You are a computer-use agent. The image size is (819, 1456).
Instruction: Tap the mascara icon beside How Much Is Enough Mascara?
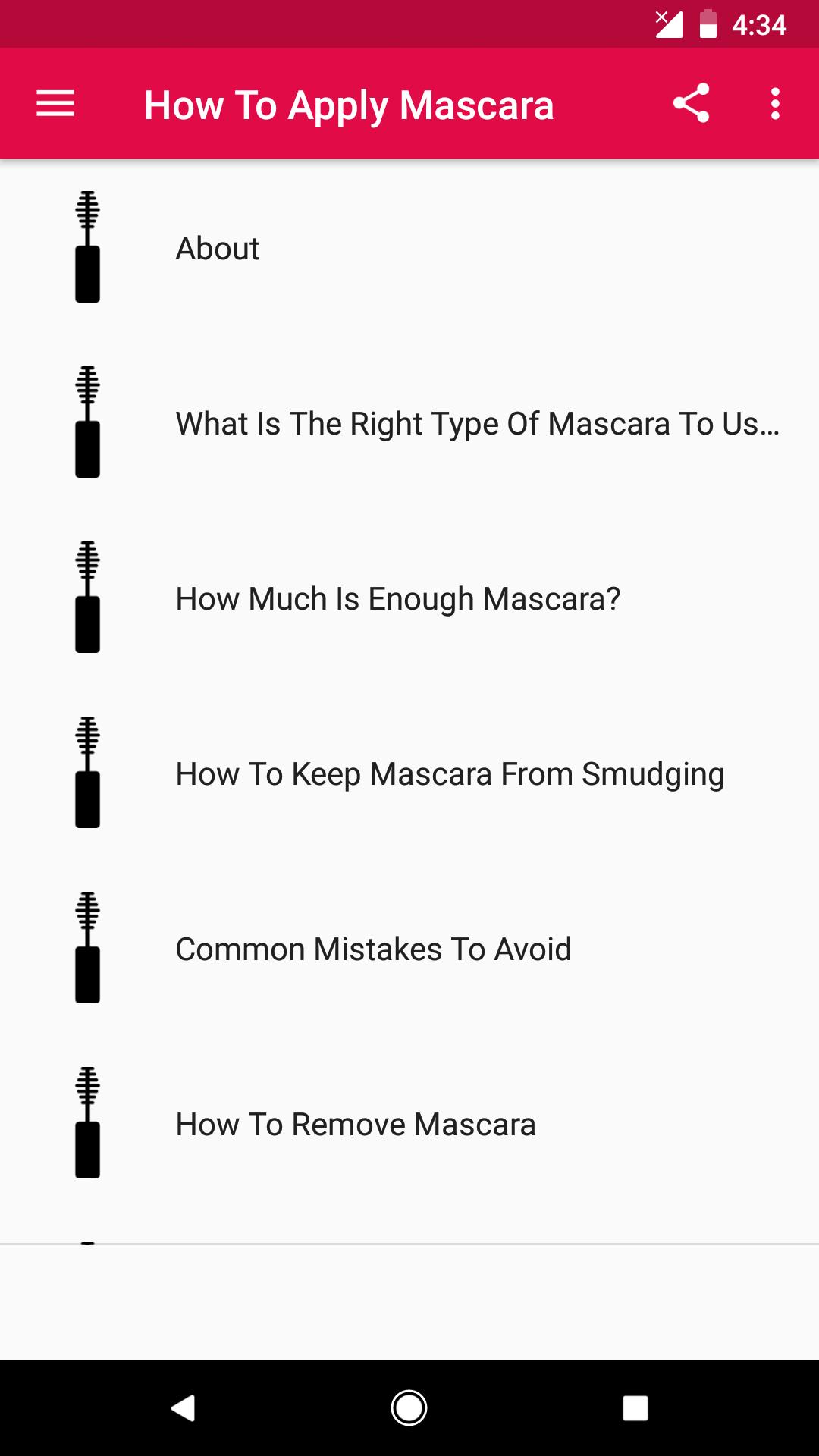(87, 598)
